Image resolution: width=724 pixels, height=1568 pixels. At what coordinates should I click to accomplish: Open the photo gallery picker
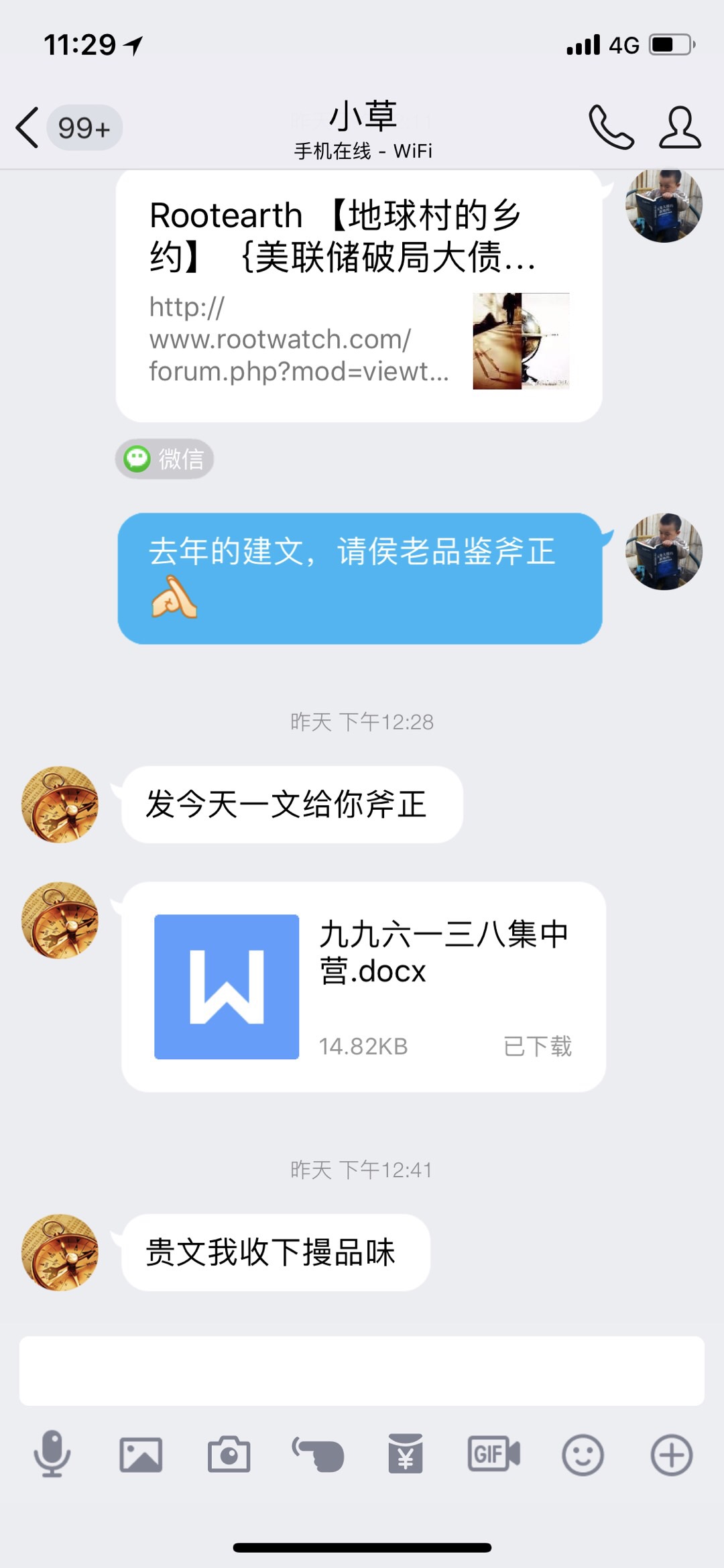click(x=141, y=1455)
